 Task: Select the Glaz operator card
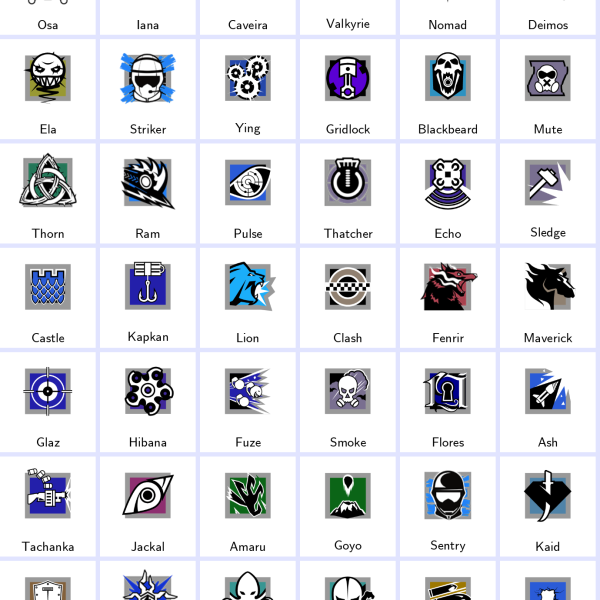click(48, 401)
